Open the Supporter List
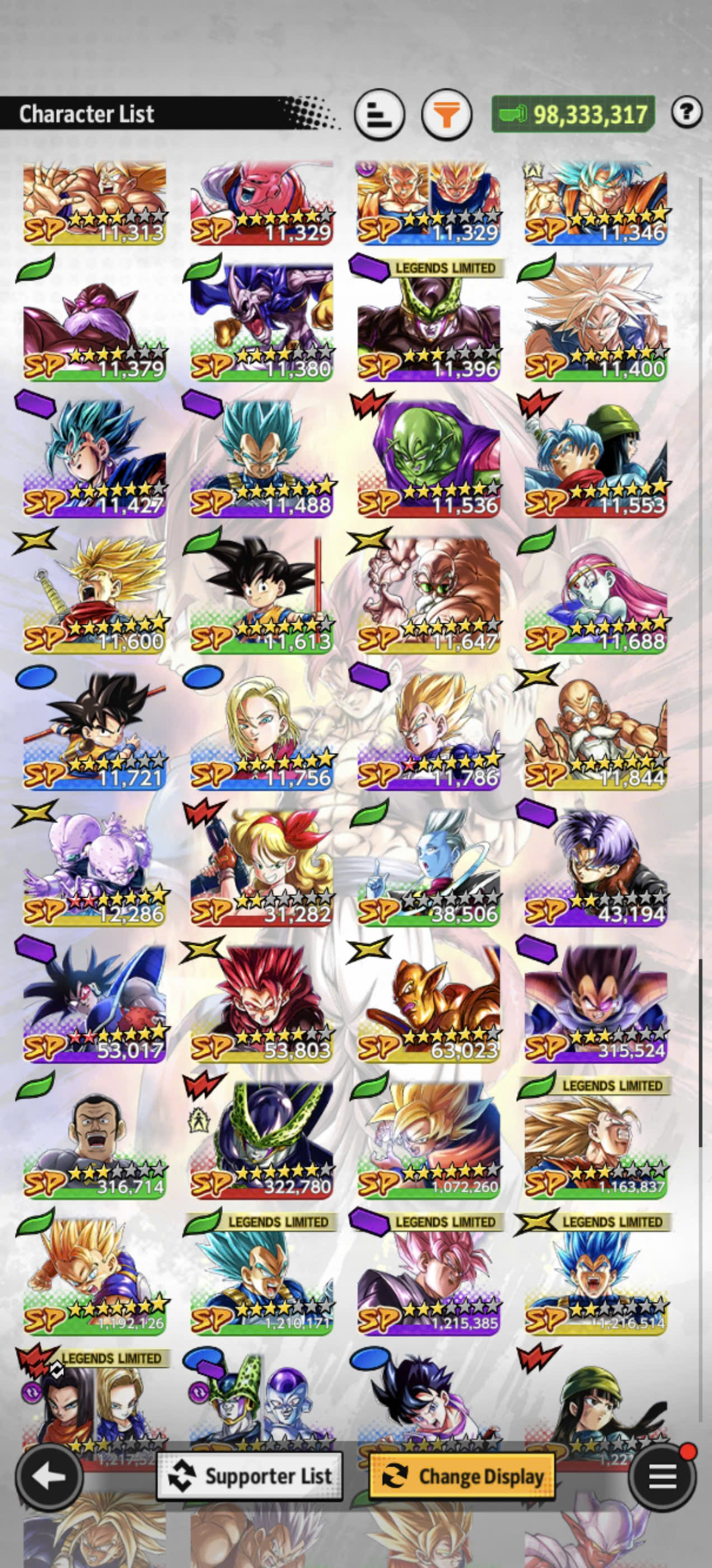 [250, 1476]
